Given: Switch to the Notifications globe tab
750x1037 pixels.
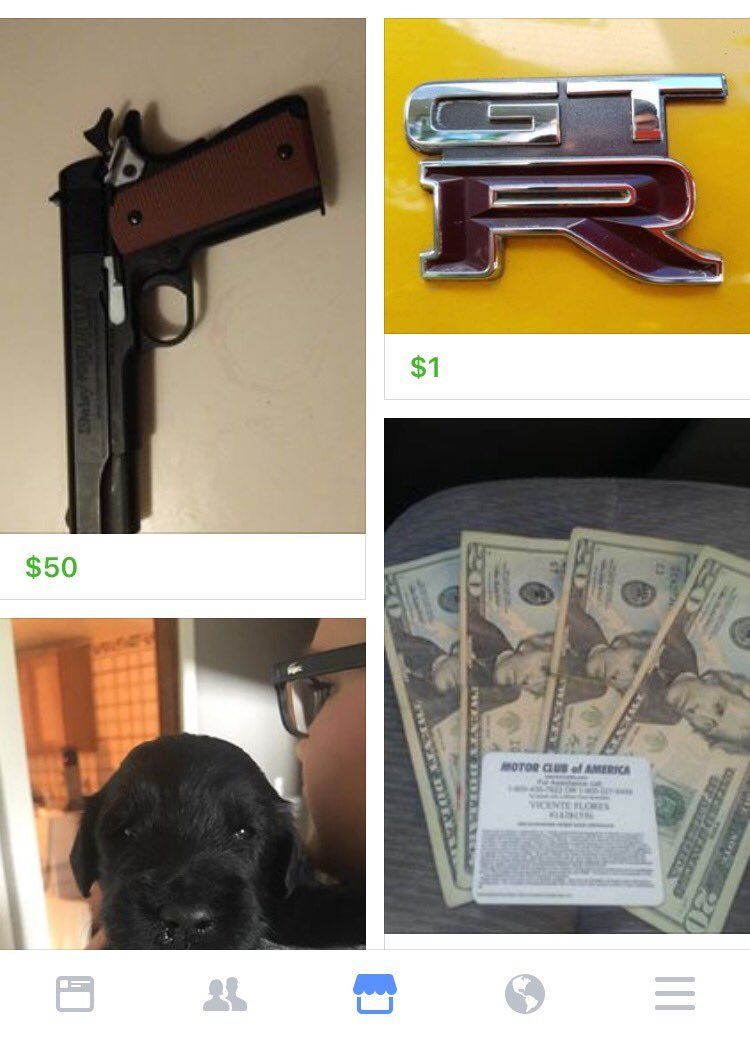Looking at the screenshot, I should click(525, 994).
